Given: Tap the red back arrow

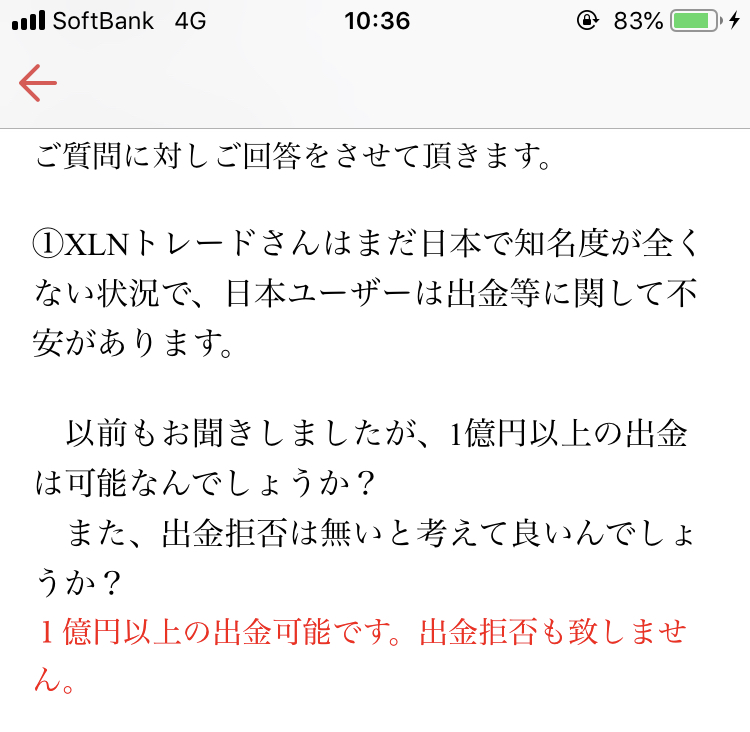Looking at the screenshot, I should tap(38, 85).
